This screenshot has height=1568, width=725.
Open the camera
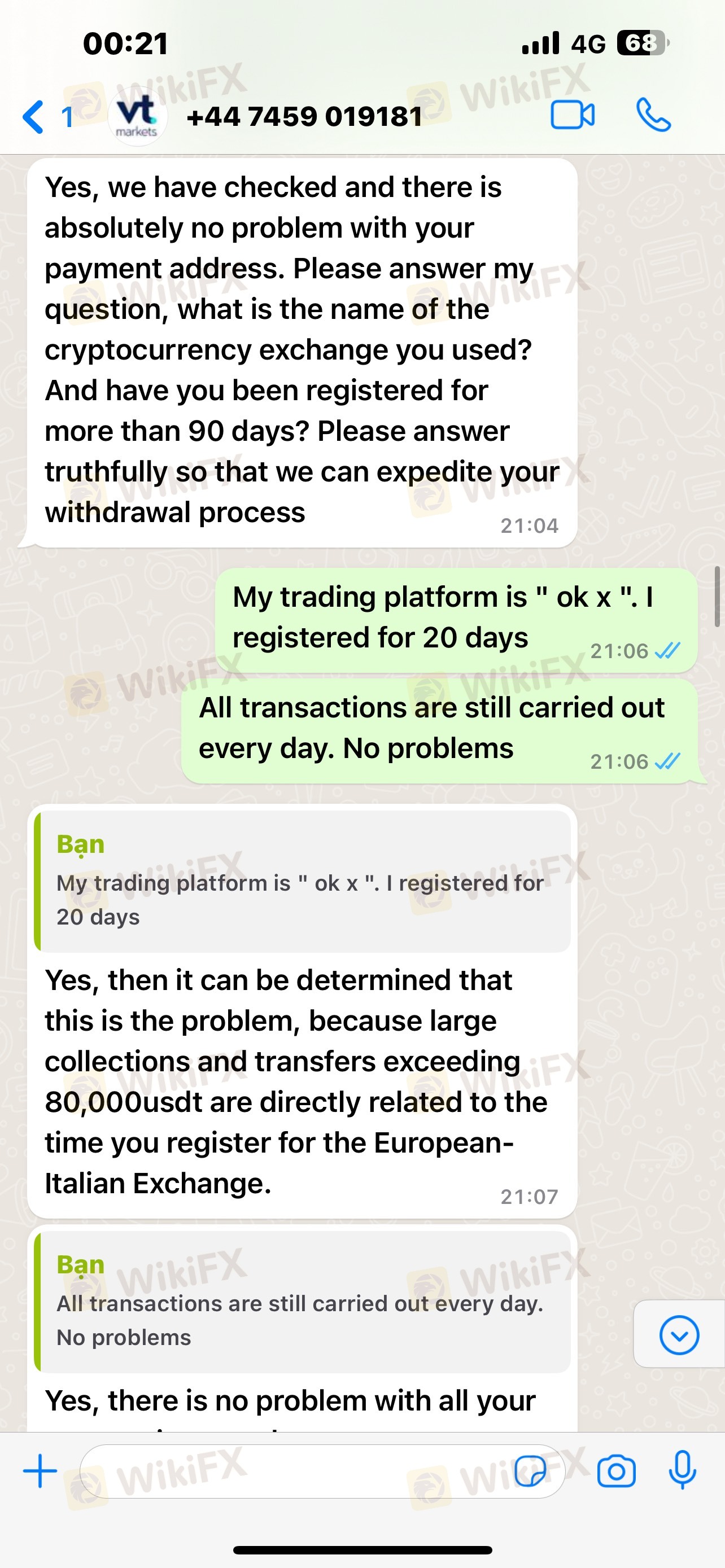pos(616,1471)
